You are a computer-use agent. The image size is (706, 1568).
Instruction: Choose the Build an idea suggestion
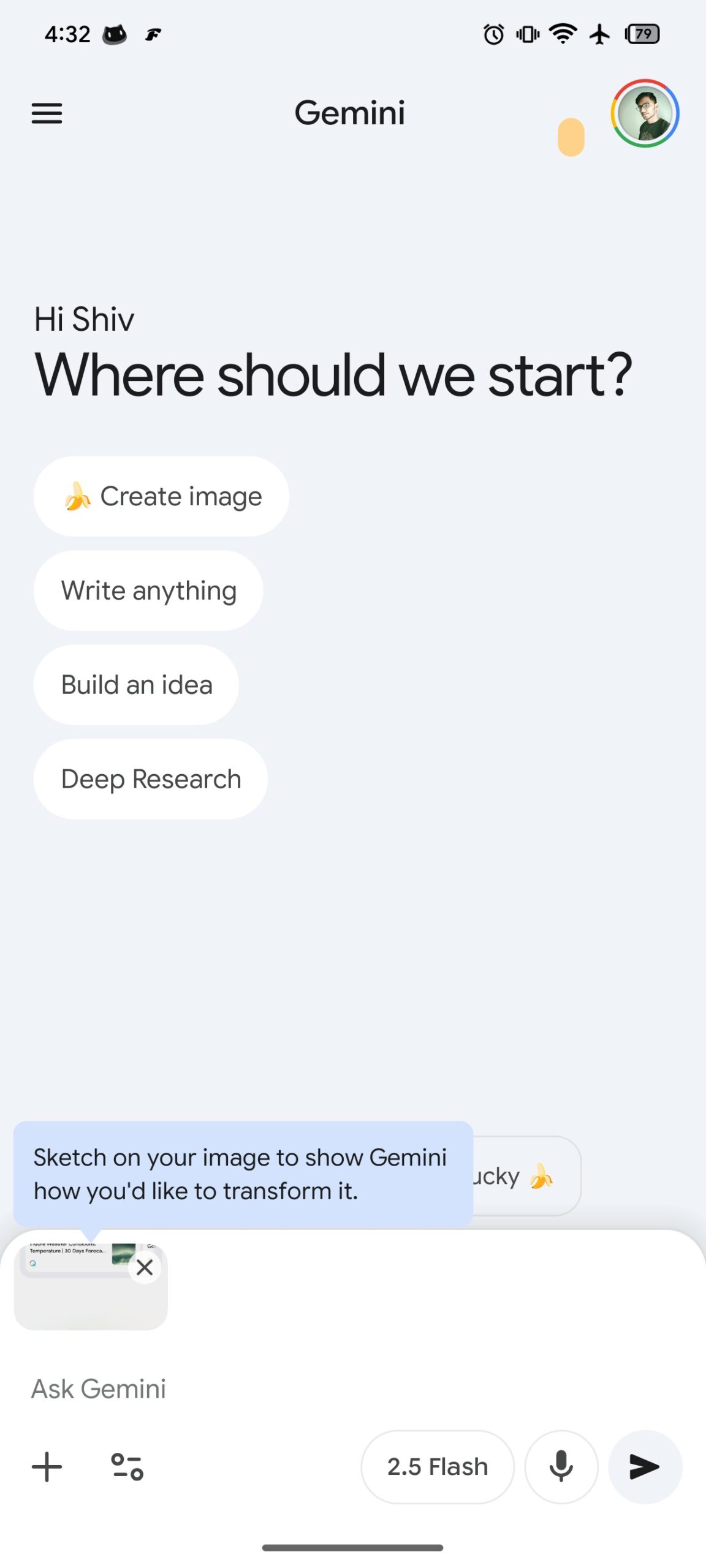point(135,685)
